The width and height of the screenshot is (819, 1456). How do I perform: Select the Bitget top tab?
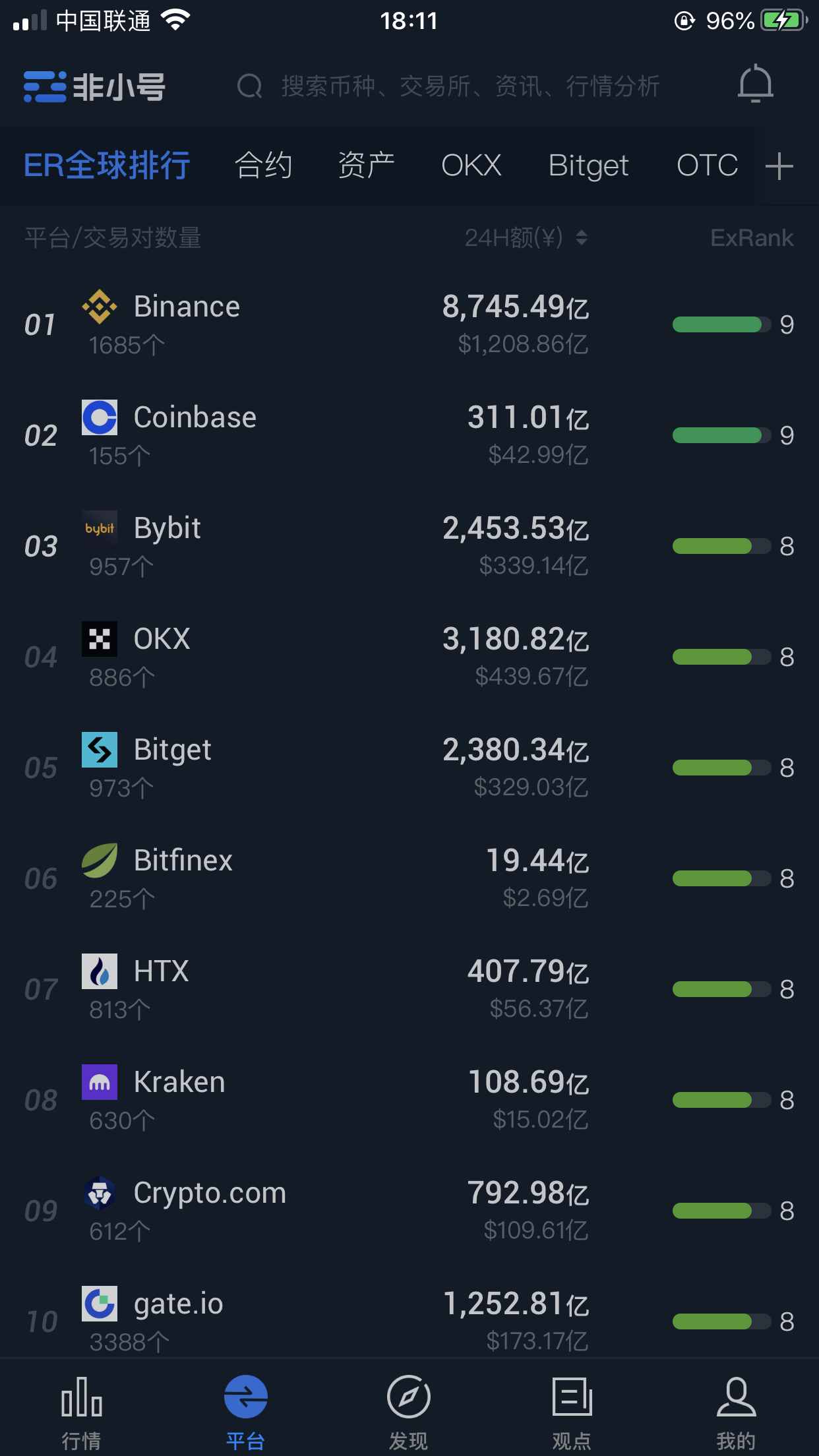point(588,166)
